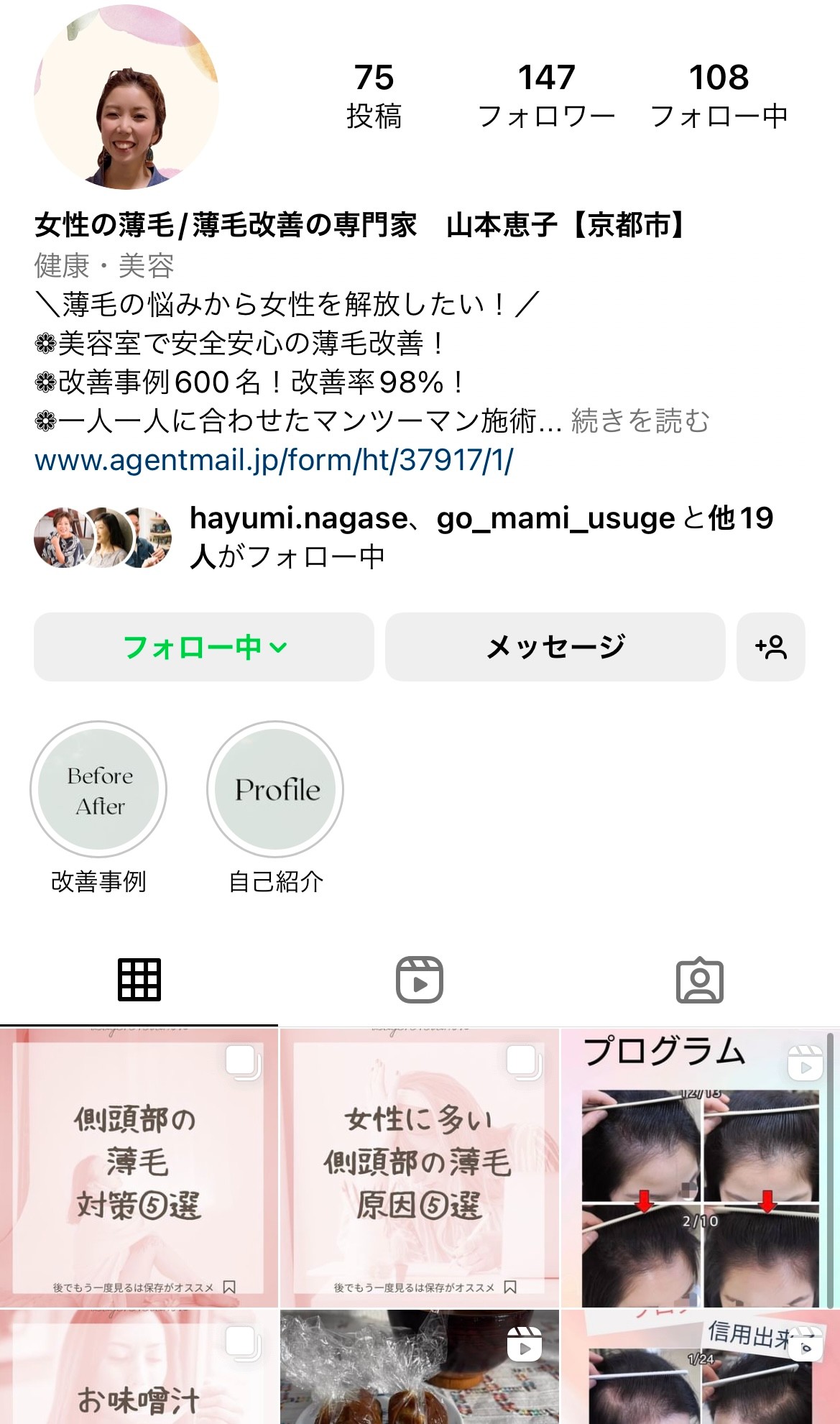Open the 改善事例 Before After highlight
Screen dimensions: 840x1424
click(98, 790)
